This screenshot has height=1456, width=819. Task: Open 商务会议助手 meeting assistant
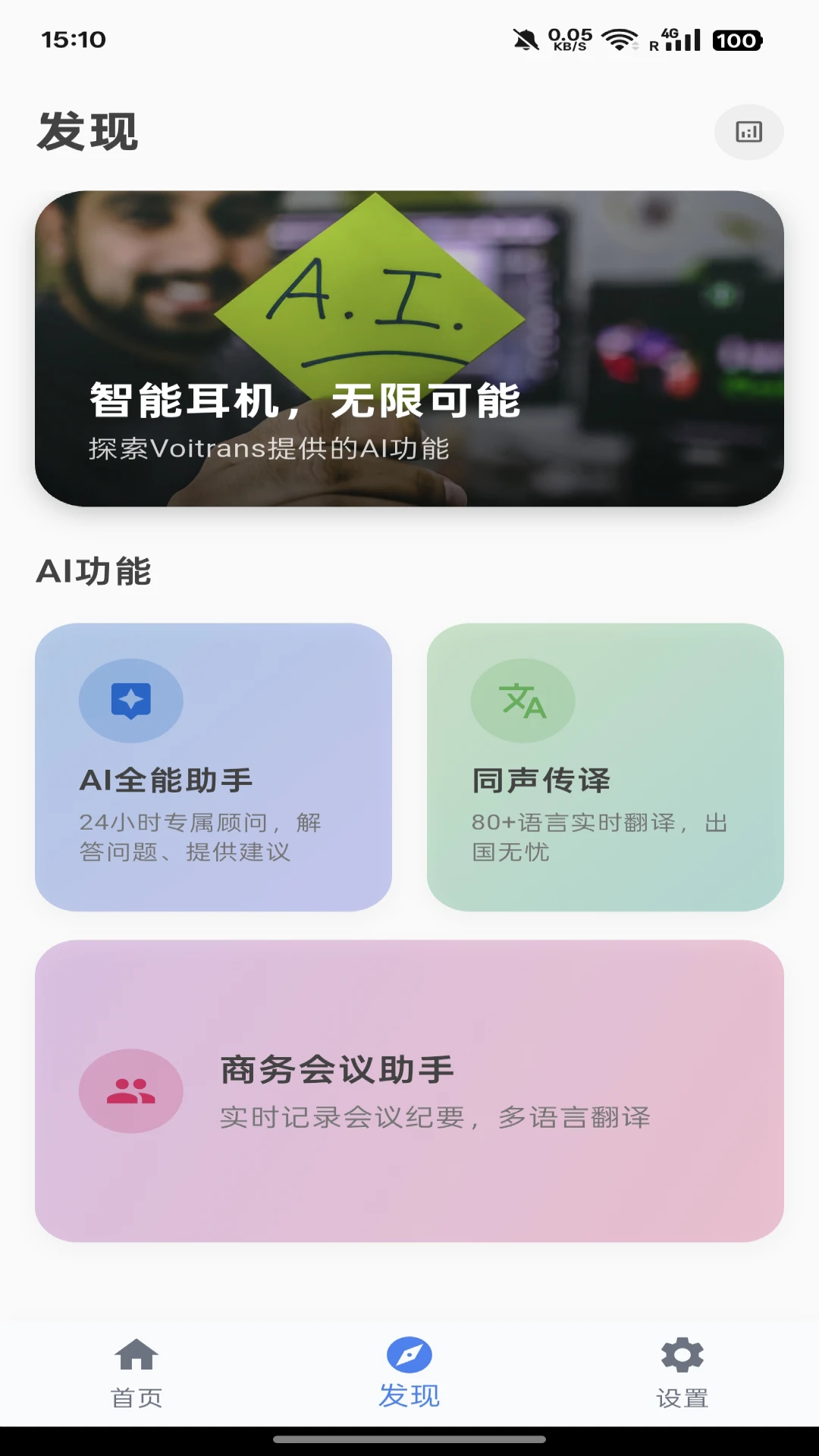coord(409,1090)
